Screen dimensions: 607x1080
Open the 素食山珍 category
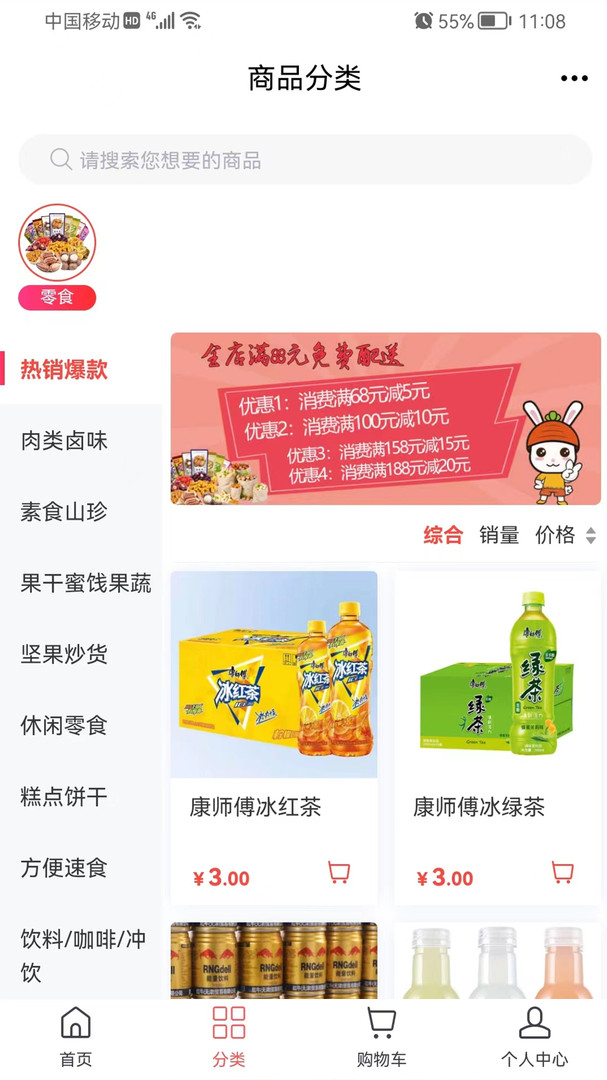point(64,512)
